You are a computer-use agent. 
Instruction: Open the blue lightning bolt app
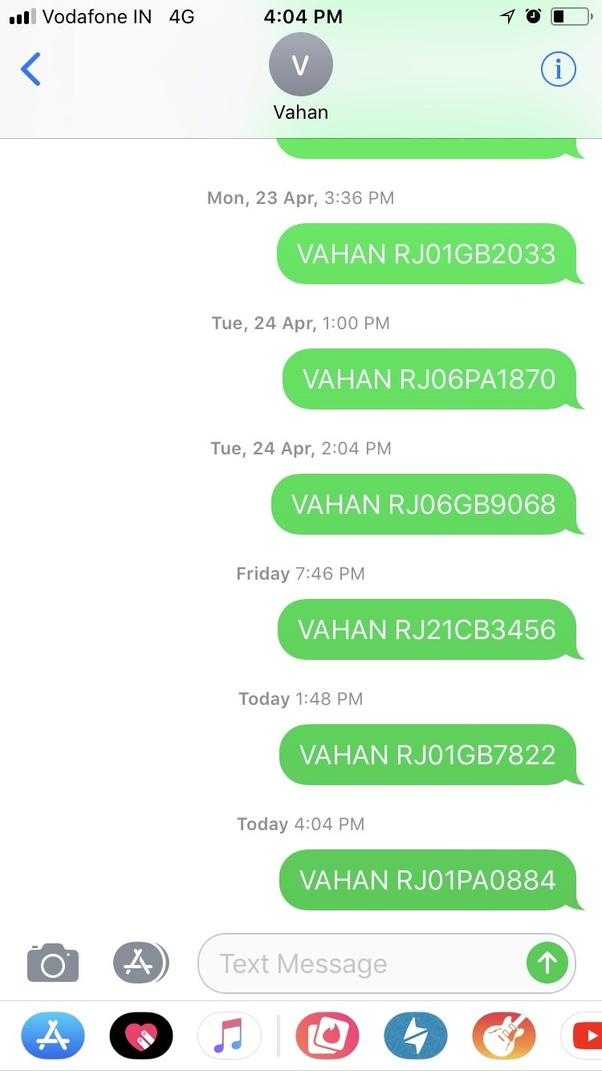click(415, 1035)
